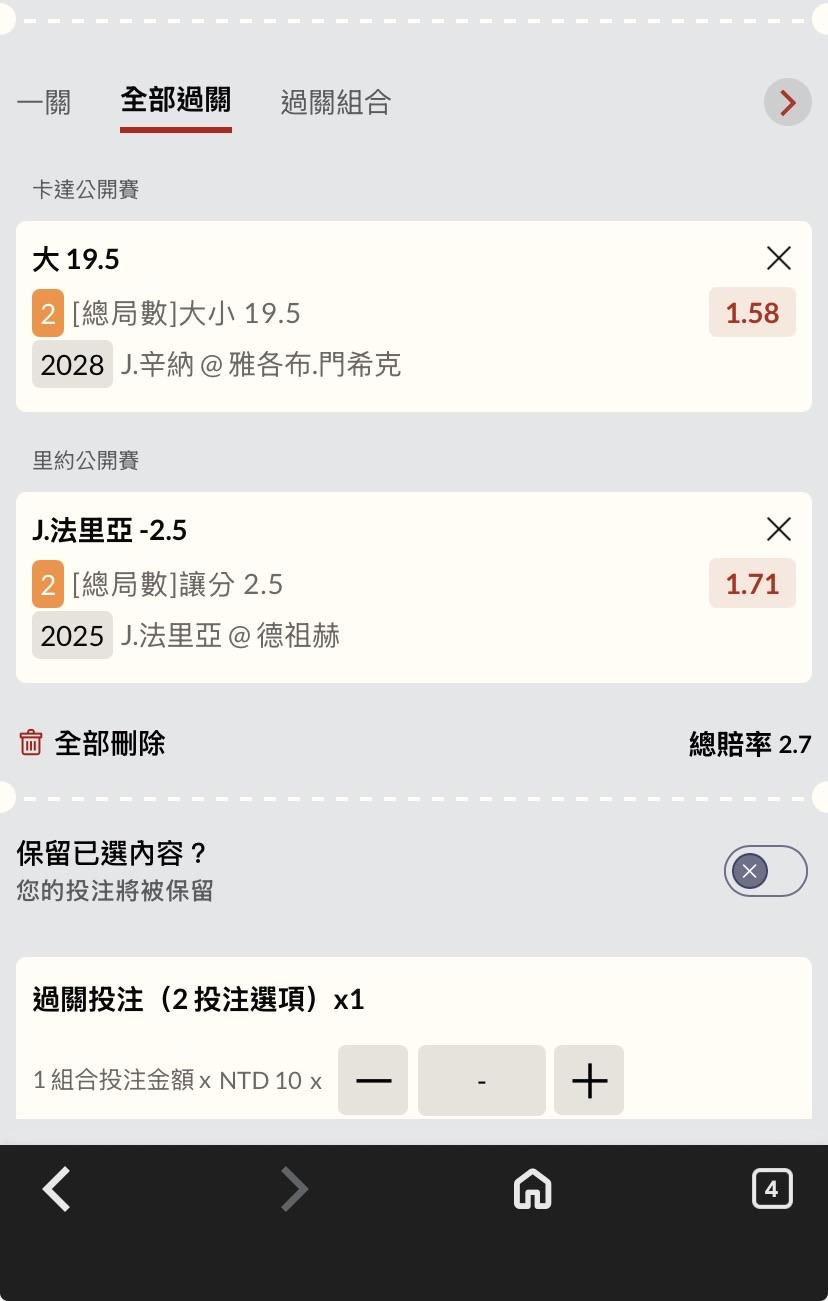The height and width of the screenshot is (1301, 828).
Task: Switch to the 一關 tab
Action: point(44,103)
